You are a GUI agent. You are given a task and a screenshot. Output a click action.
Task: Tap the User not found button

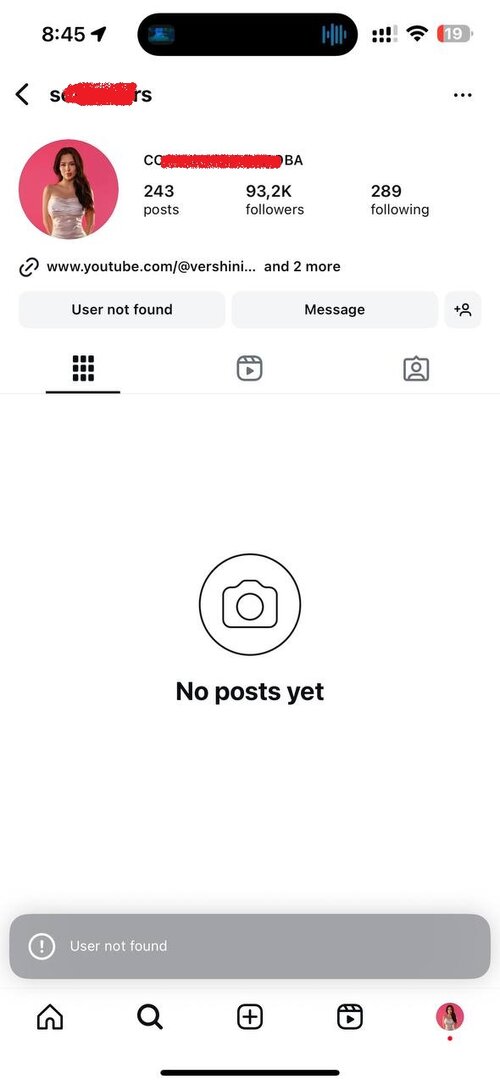click(122, 309)
